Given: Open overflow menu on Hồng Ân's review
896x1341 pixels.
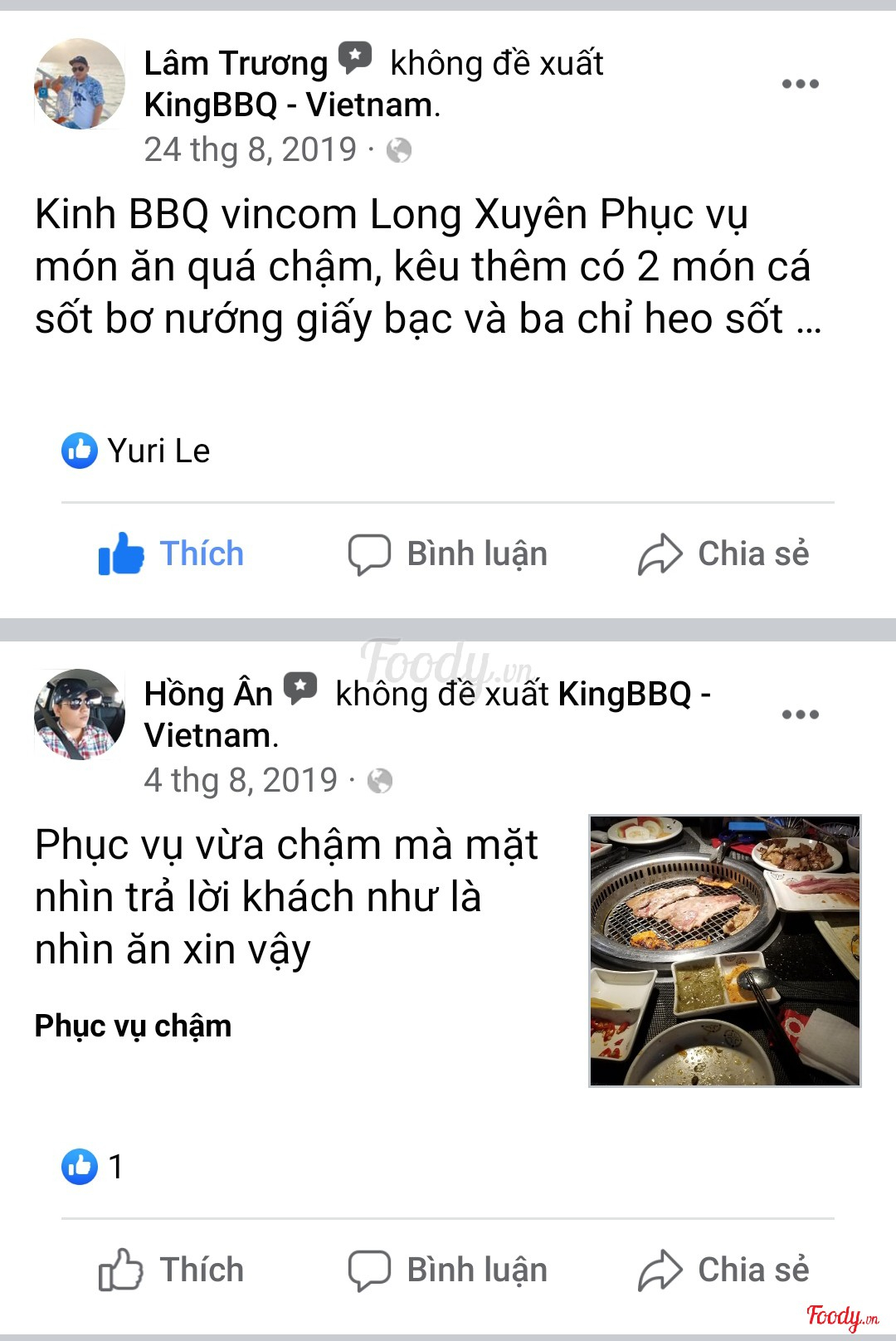Looking at the screenshot, I should point(800,714).
